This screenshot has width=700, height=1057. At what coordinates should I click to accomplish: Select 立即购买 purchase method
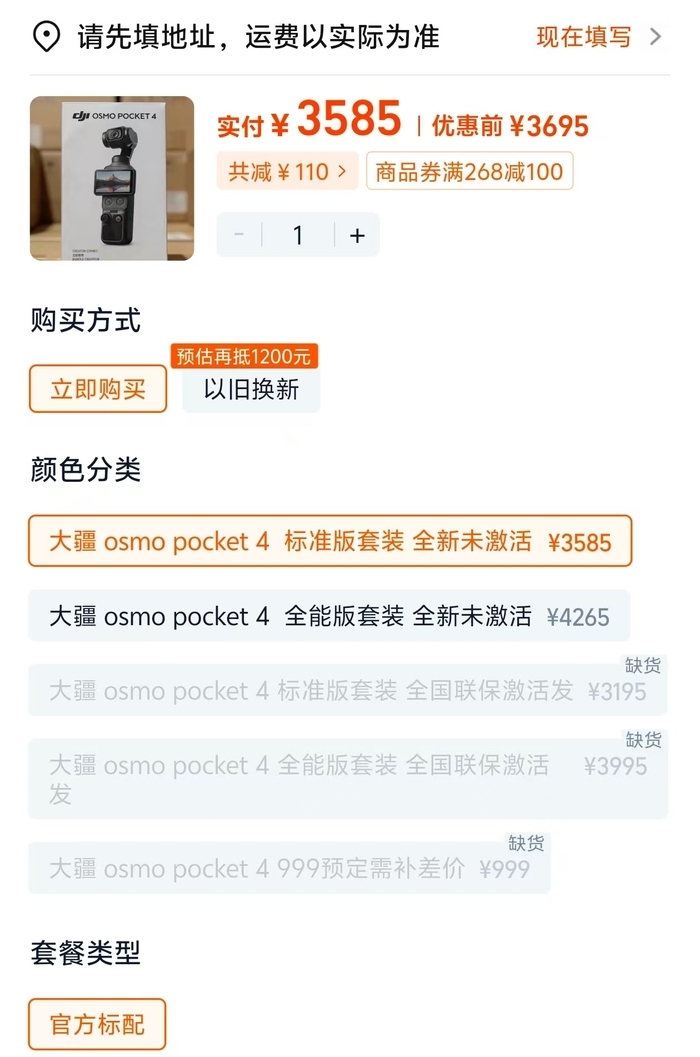tap(98, 389)
